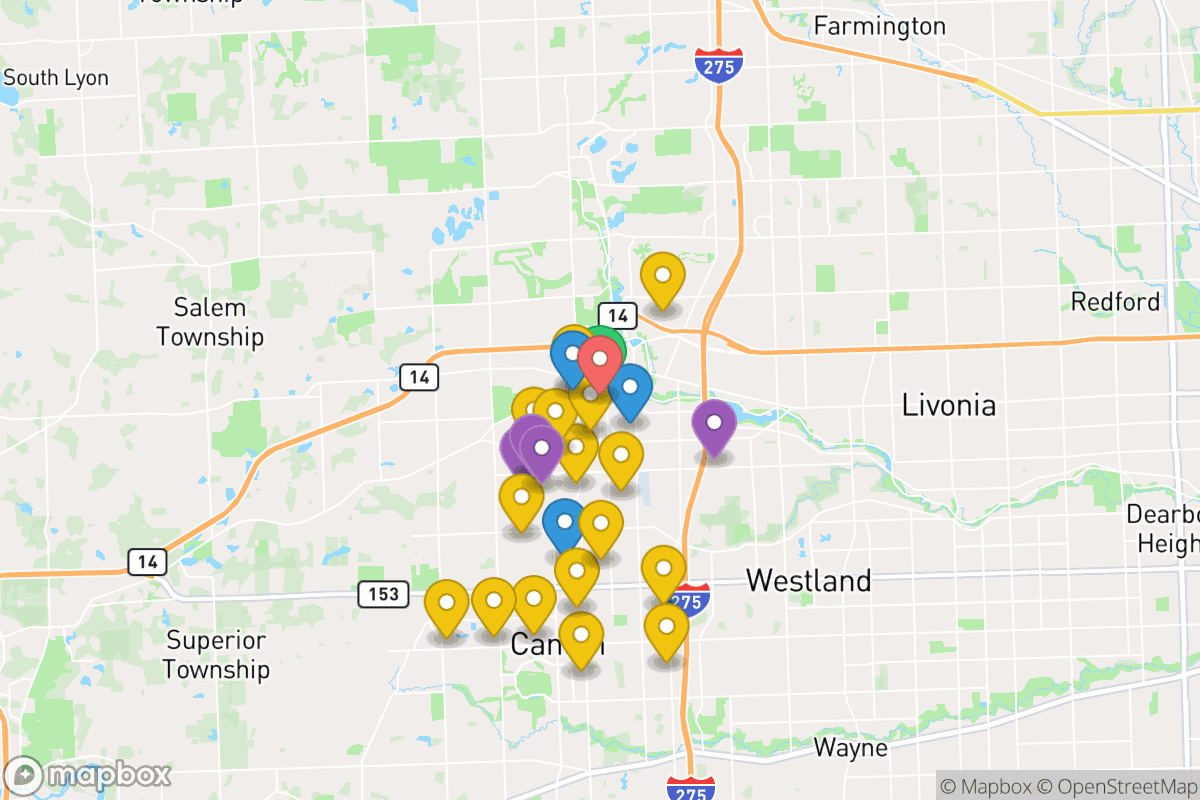Tap the northernmost yellow pin
Viewport: 1200px width, 800px height.
pyautogui.click(x=662, y=278)
